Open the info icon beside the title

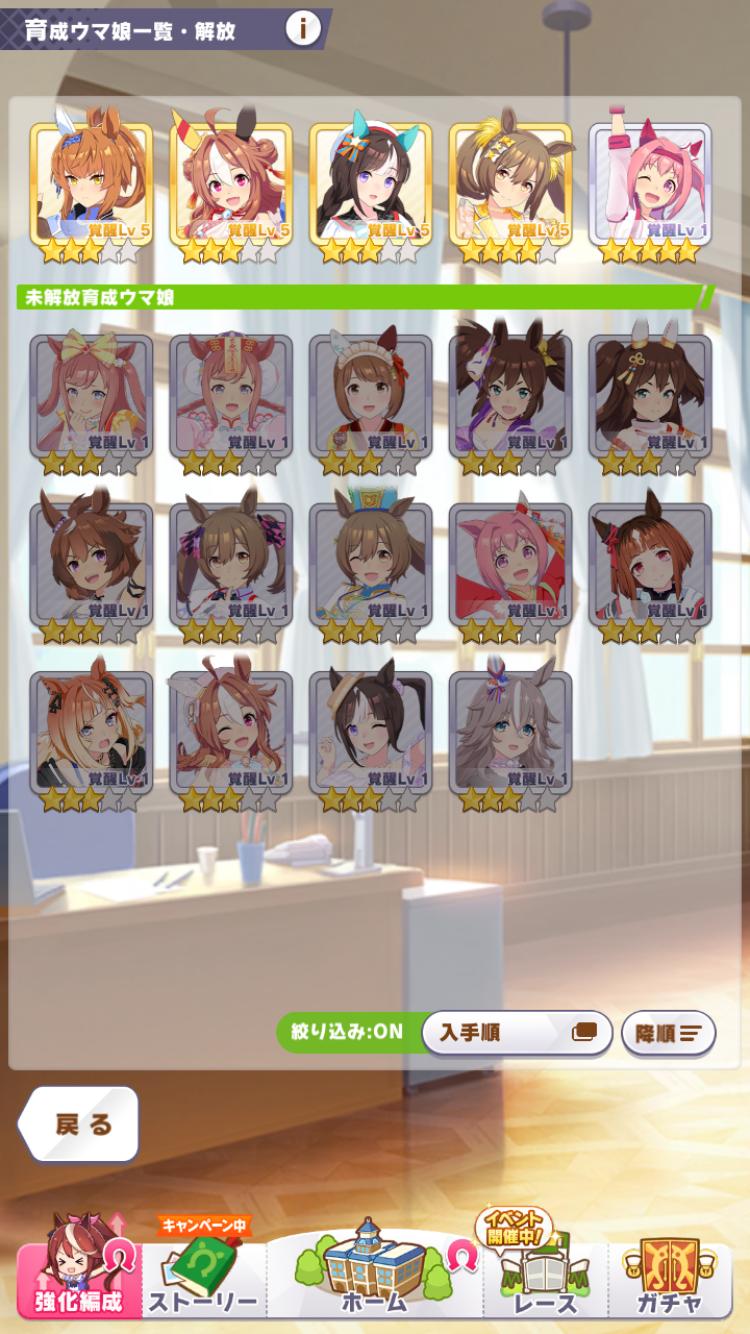303,29
